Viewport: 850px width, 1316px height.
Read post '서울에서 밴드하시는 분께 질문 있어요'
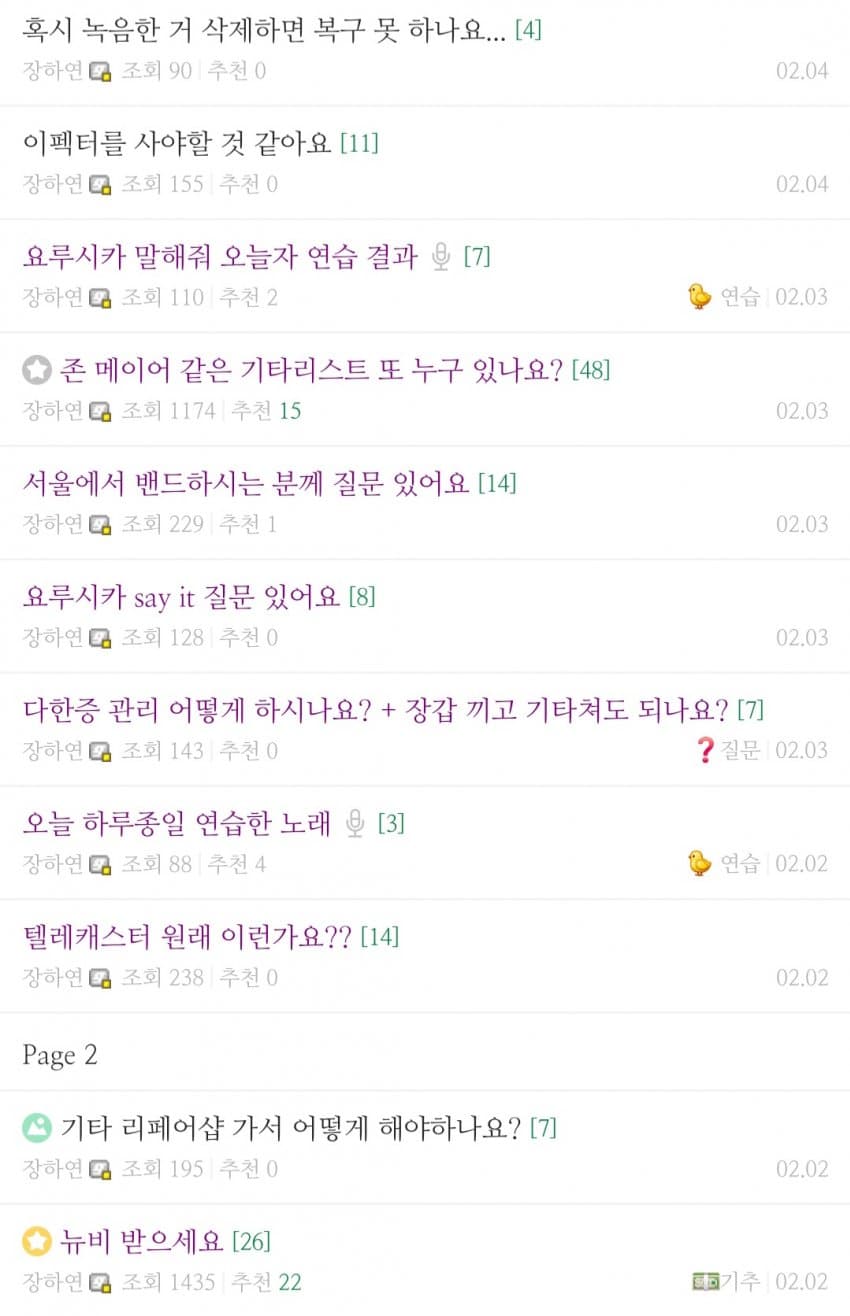coord(245,484)
